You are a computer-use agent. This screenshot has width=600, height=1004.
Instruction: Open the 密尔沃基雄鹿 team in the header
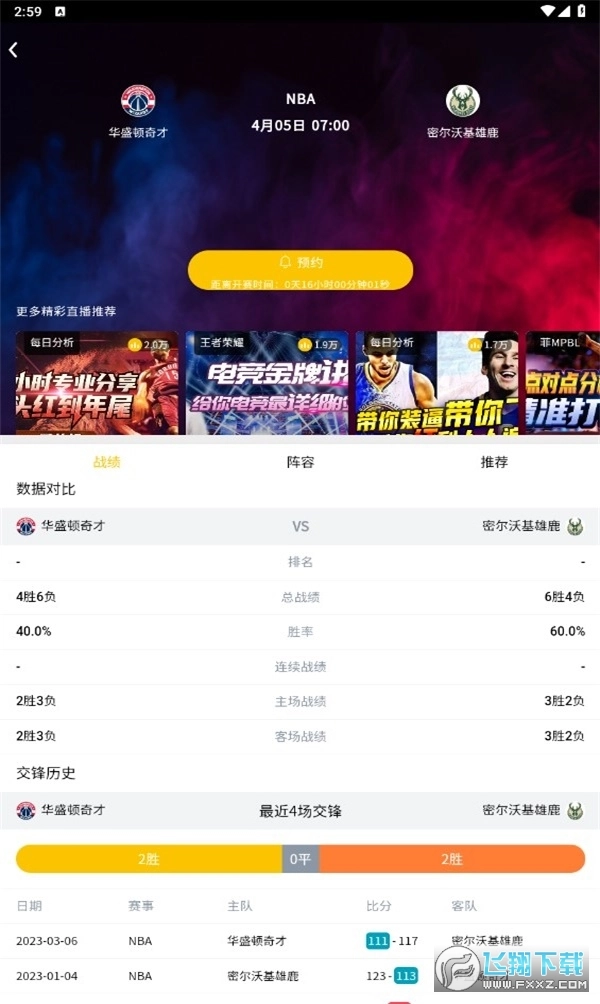(462, 110)
